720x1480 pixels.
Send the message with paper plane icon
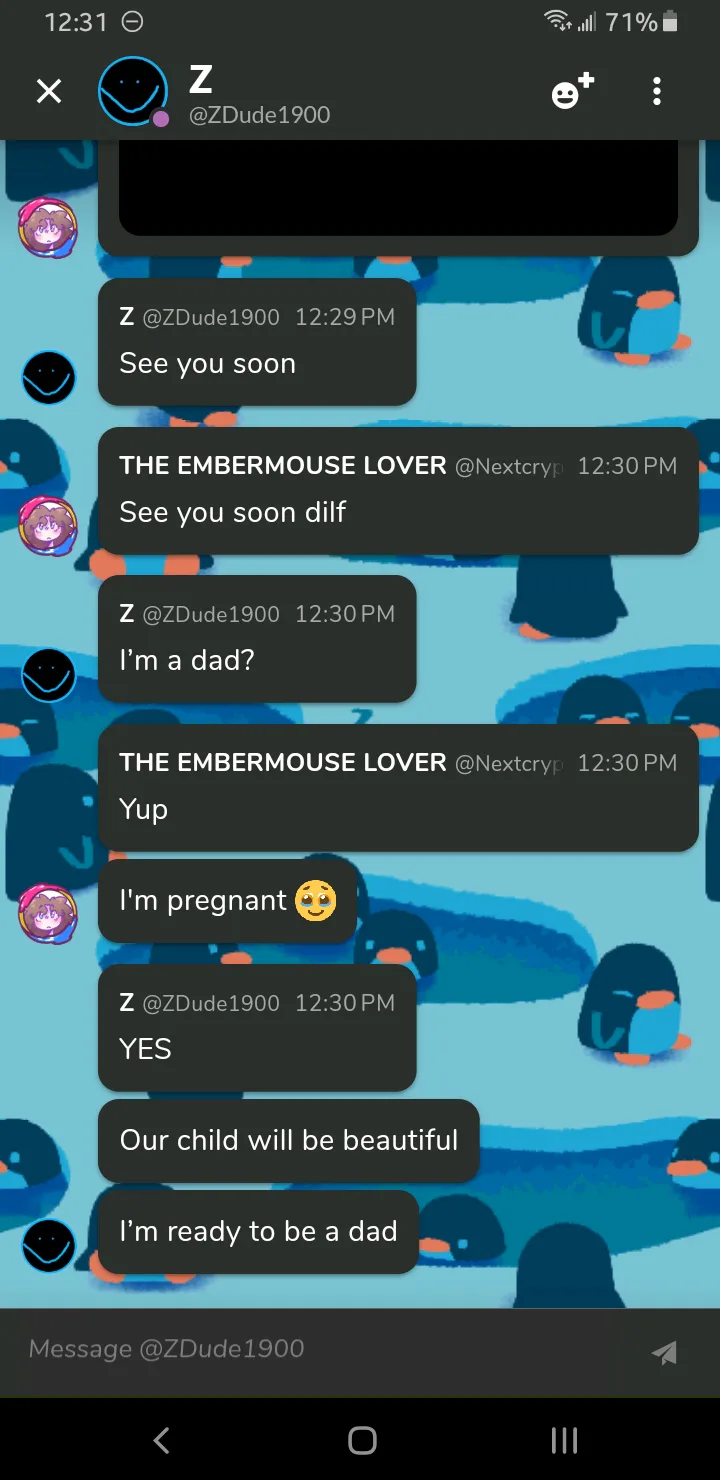tap(664, 1352)
